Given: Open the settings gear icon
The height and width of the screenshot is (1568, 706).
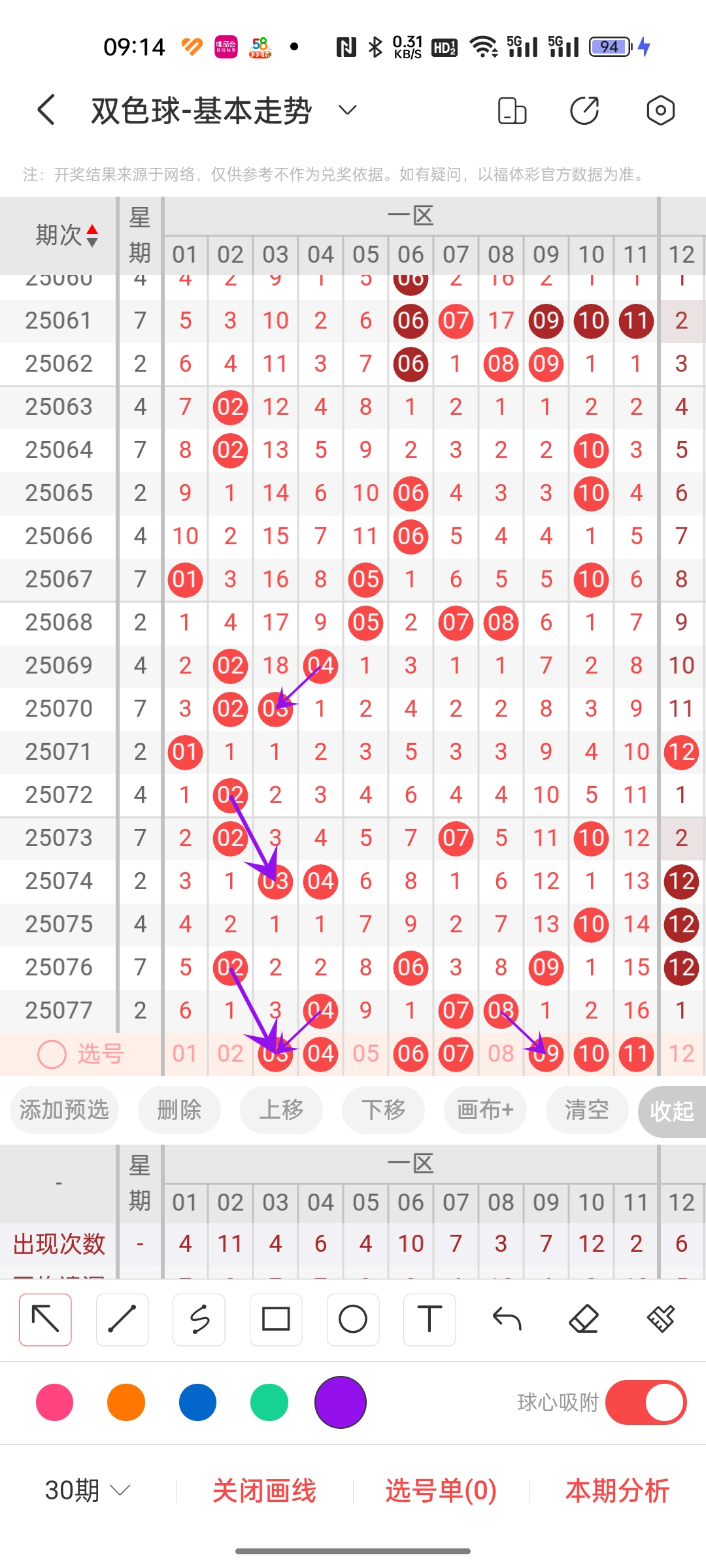Looking at the screenshot, I should (660, 110).
